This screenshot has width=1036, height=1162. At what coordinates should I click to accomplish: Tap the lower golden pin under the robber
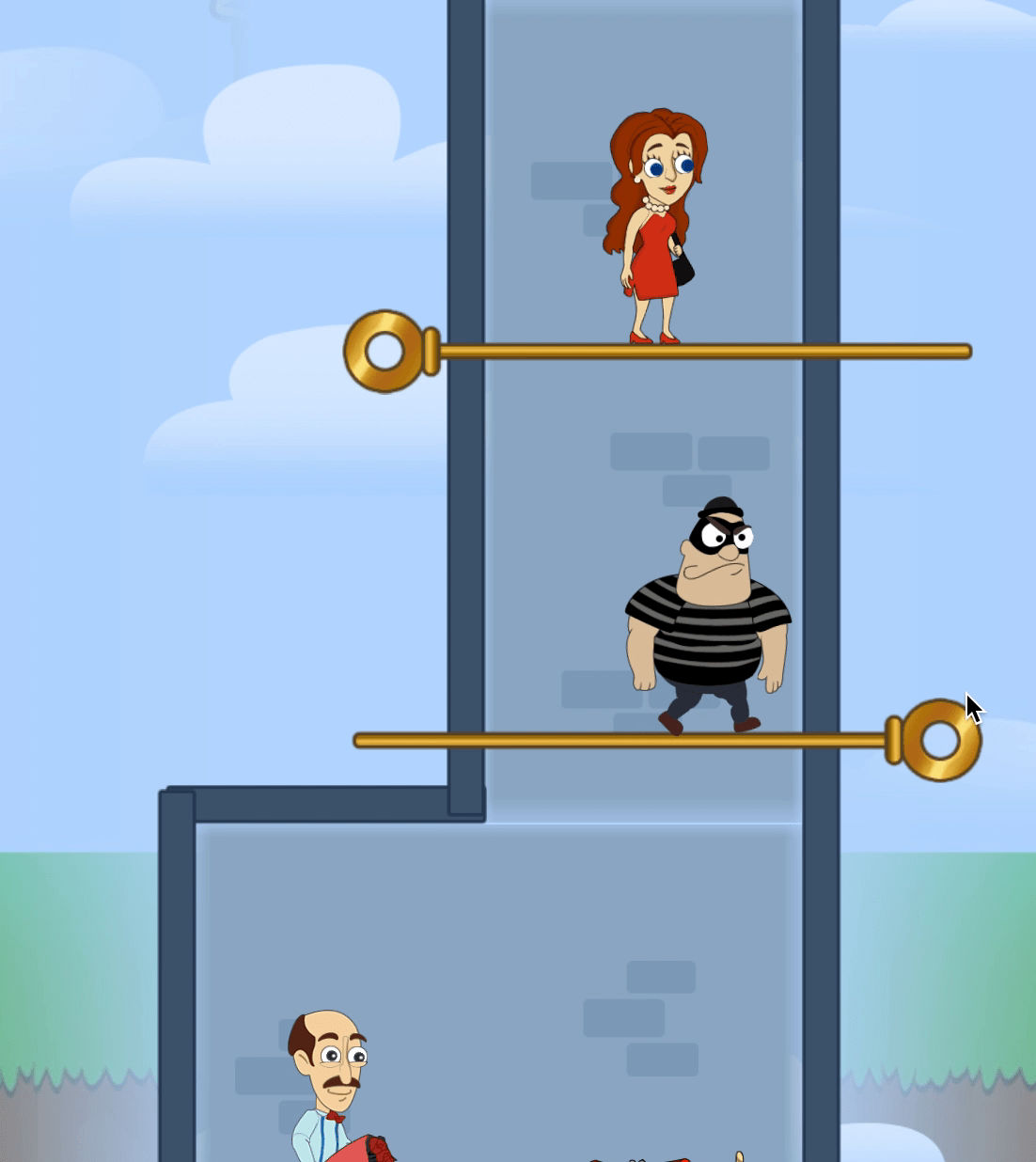pyautogui.click(x=940, y=741)
